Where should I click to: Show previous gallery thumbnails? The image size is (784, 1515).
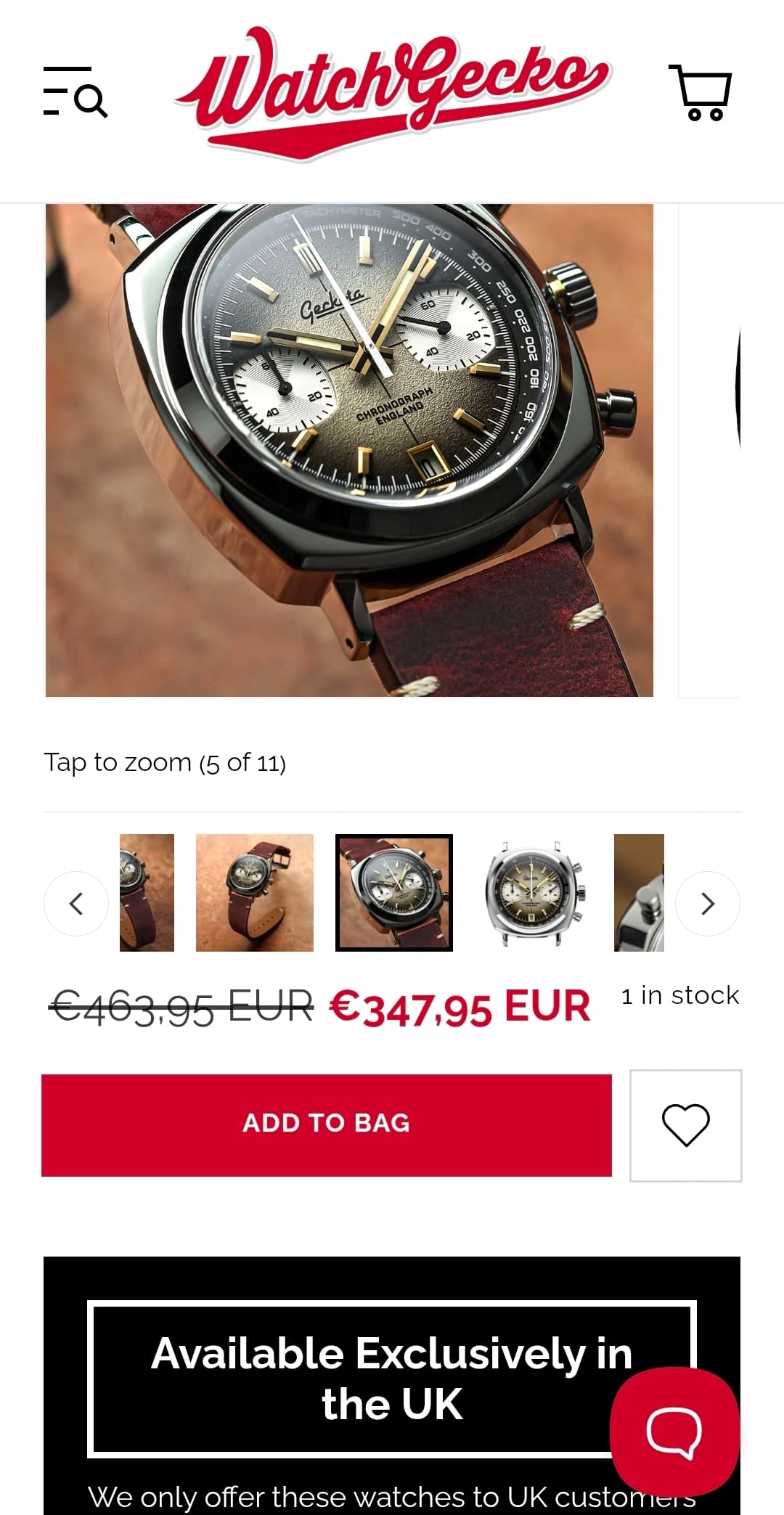tap(76, 903)
